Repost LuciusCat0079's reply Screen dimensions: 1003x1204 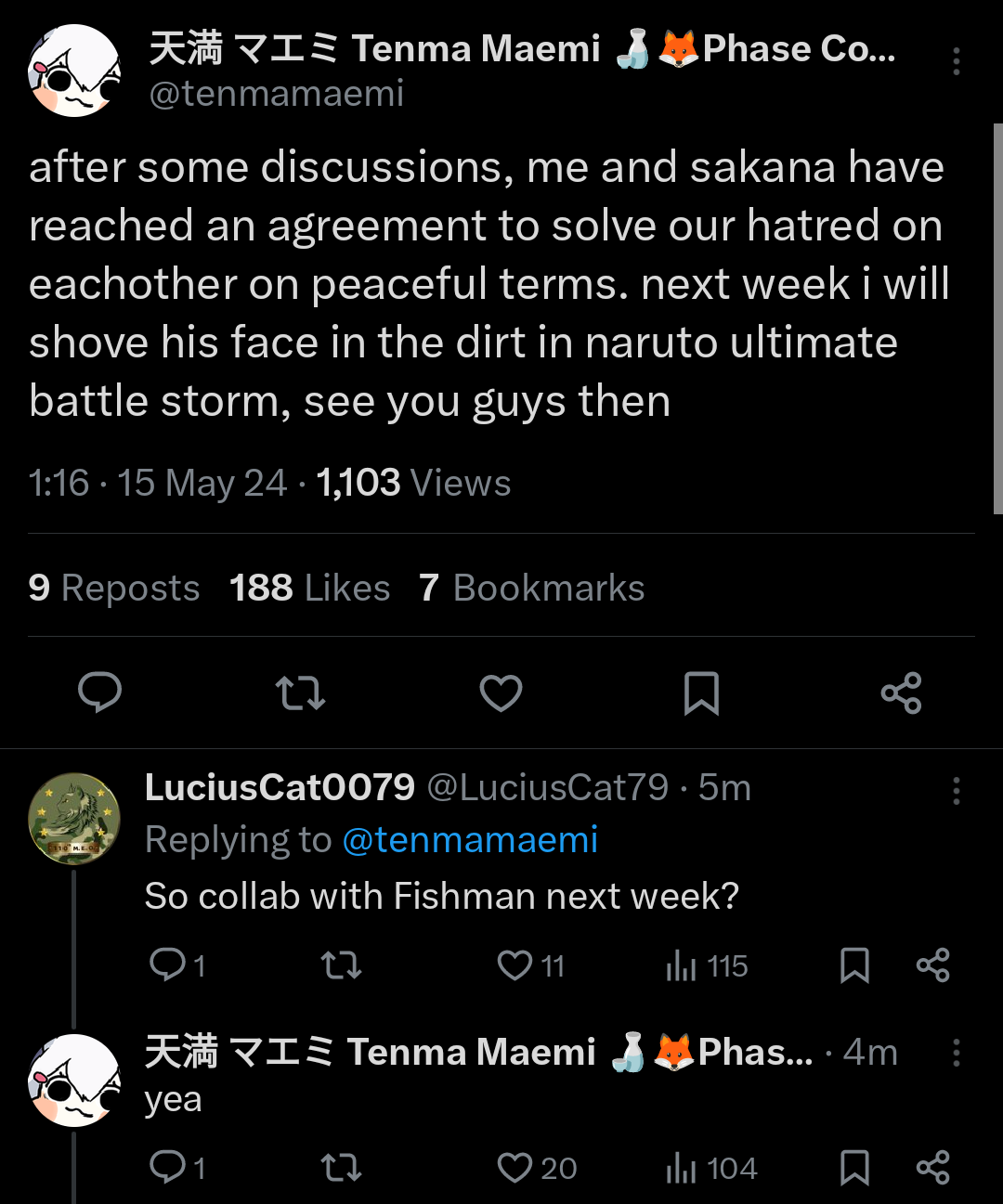341,965
